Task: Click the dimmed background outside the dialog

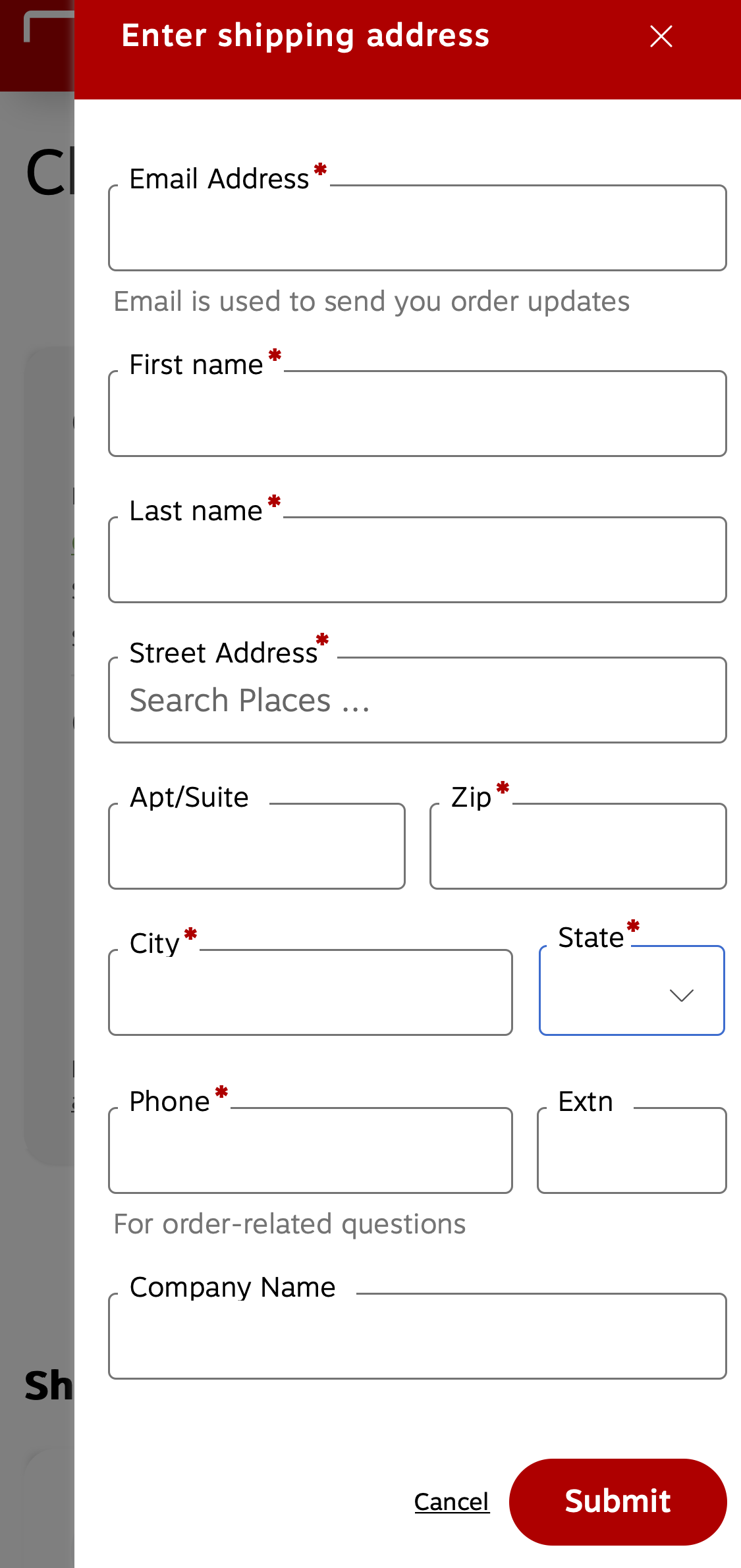Action: [36, 790]
